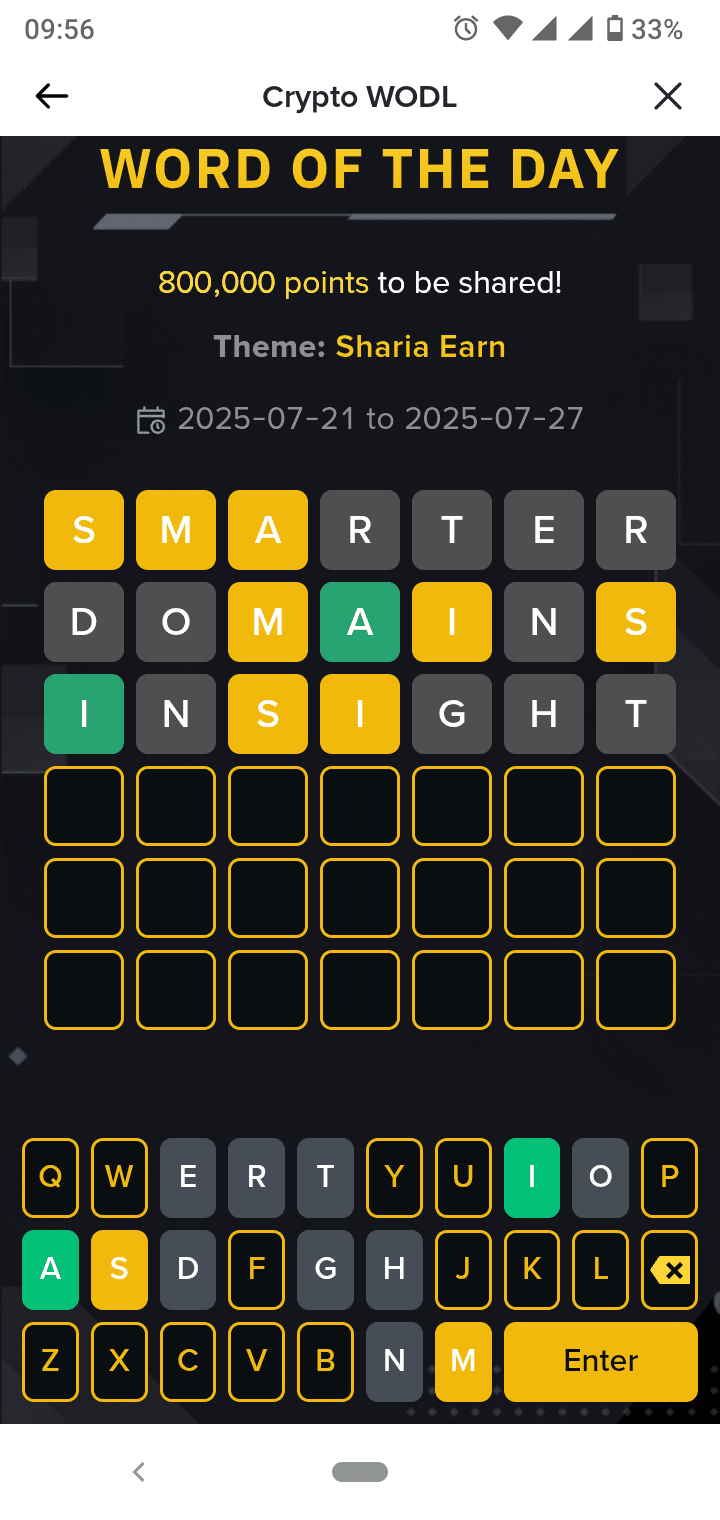The width and height of the screenshot is (720, 1520).
Task: Go back using the top-left arrow
Action: [52, 96]
